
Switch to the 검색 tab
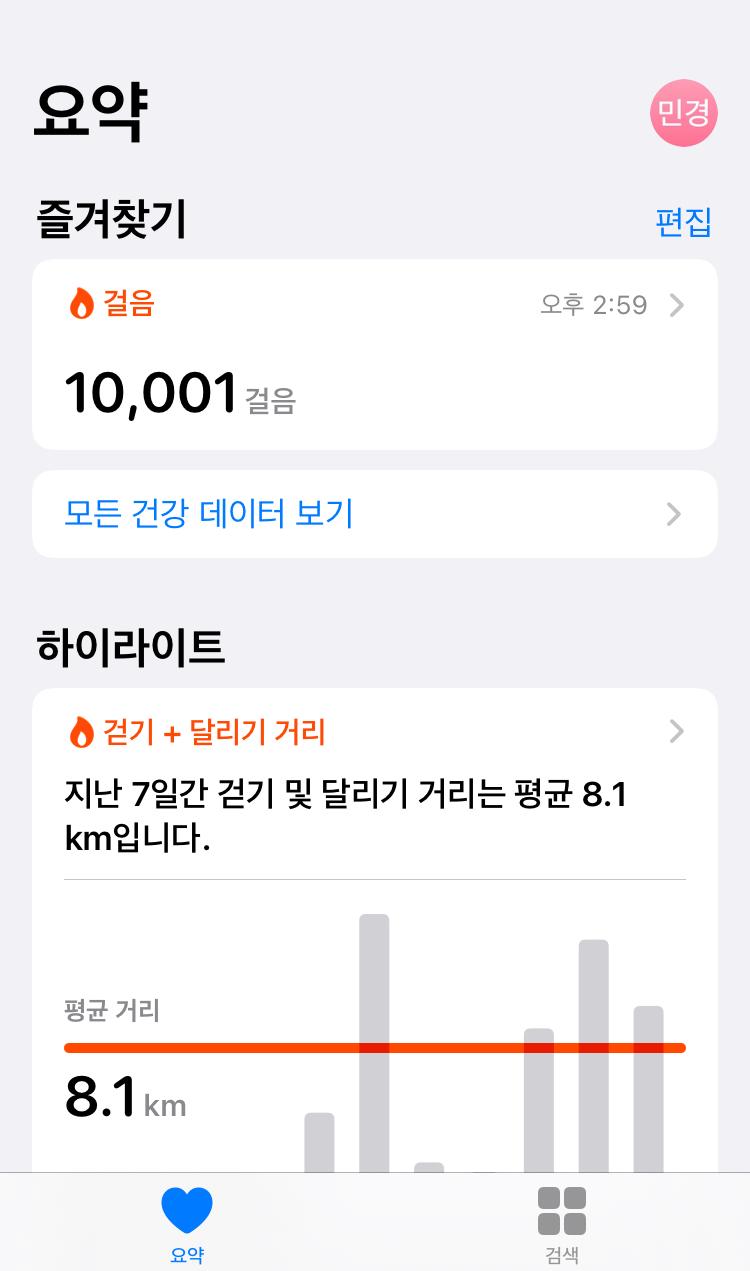tap(562, 1223)
